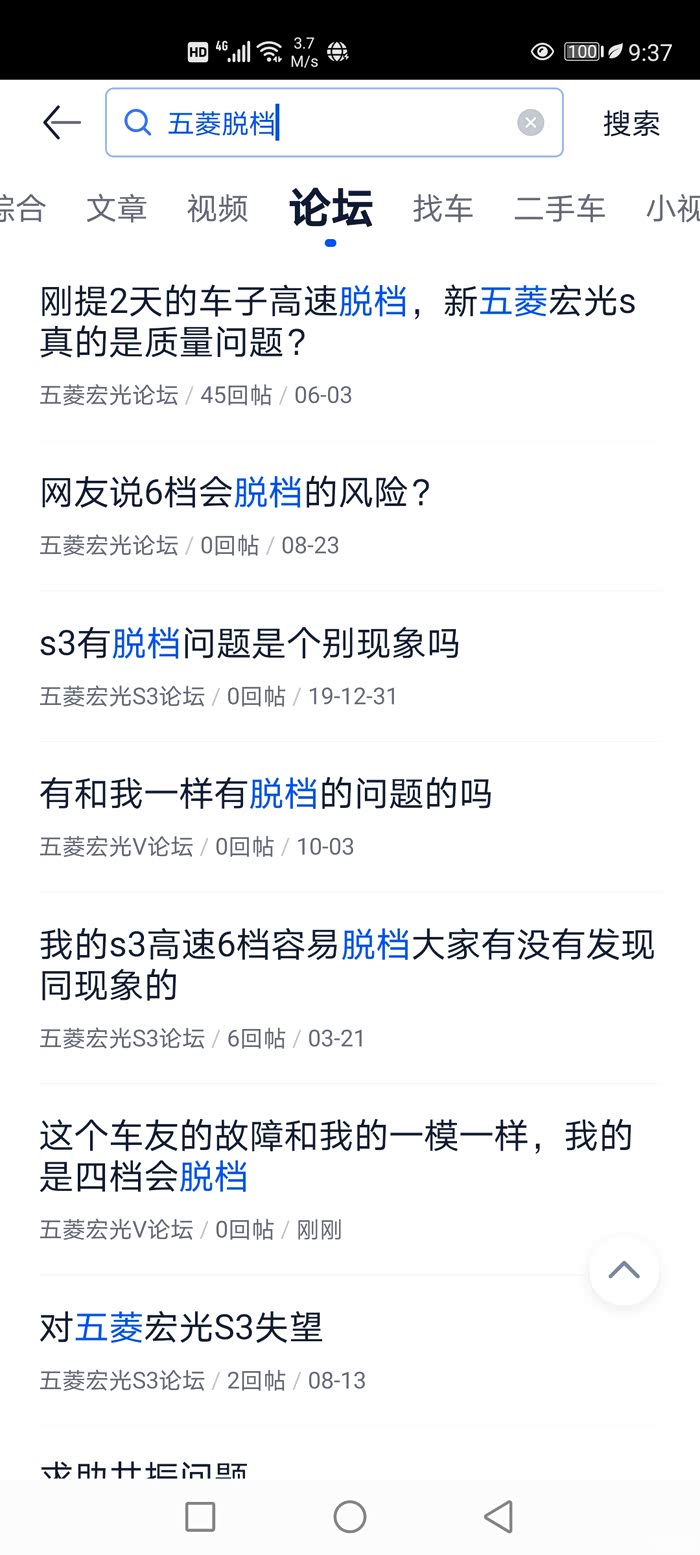Clear the search text with the X icon

point(530,123)
